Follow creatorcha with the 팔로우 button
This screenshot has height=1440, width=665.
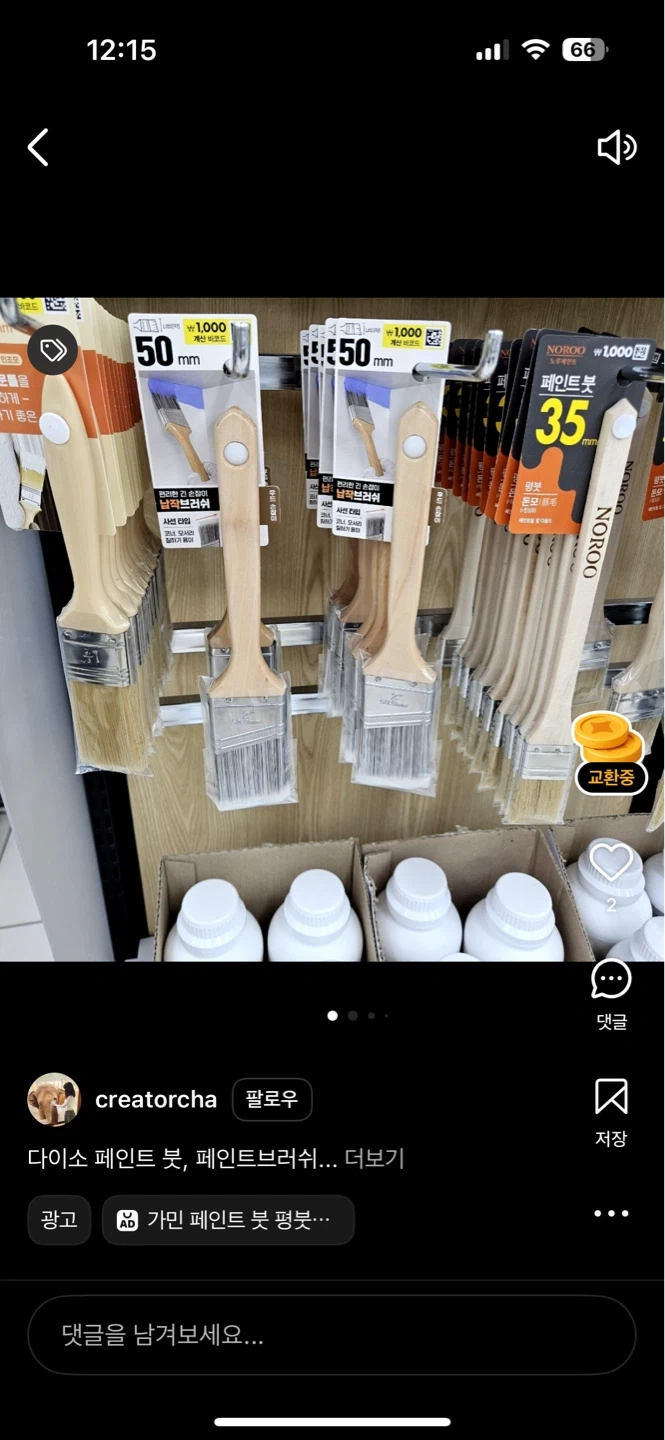272,1100
